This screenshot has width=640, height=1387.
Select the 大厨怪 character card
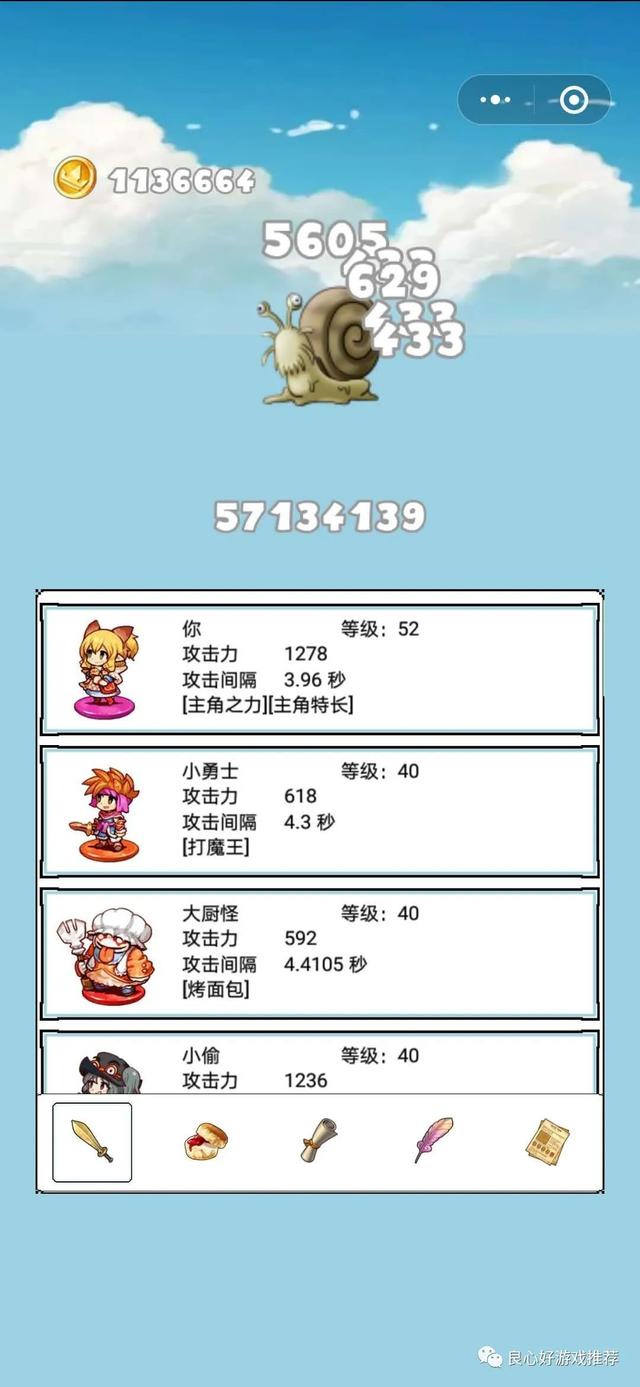(320, 953)
